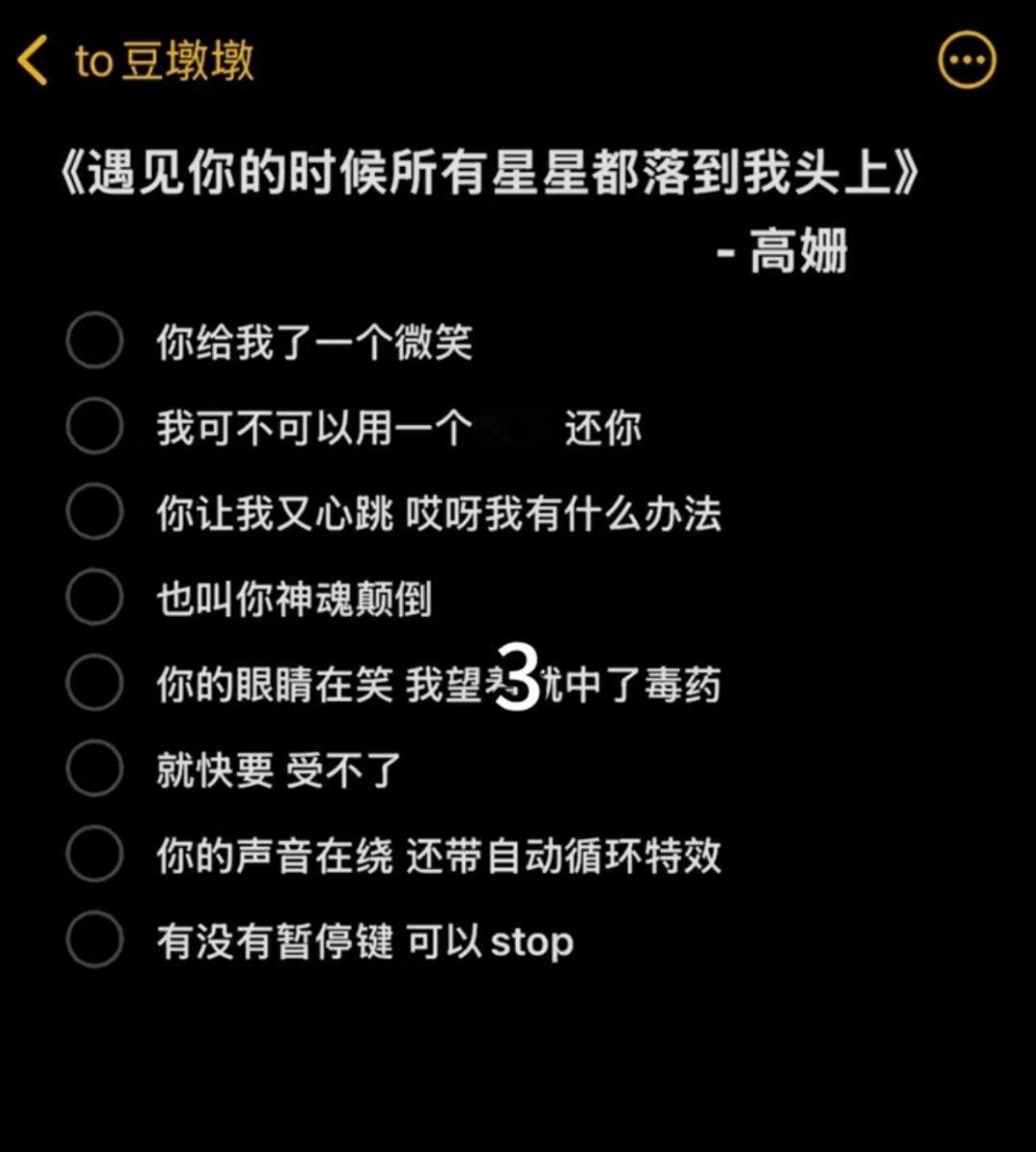This screenshot has height=1152, width=1036.
Task: Toggle the checkbox for 你的眼睛在笑 line
Action: pyautogui.click(x=95, y=682)
